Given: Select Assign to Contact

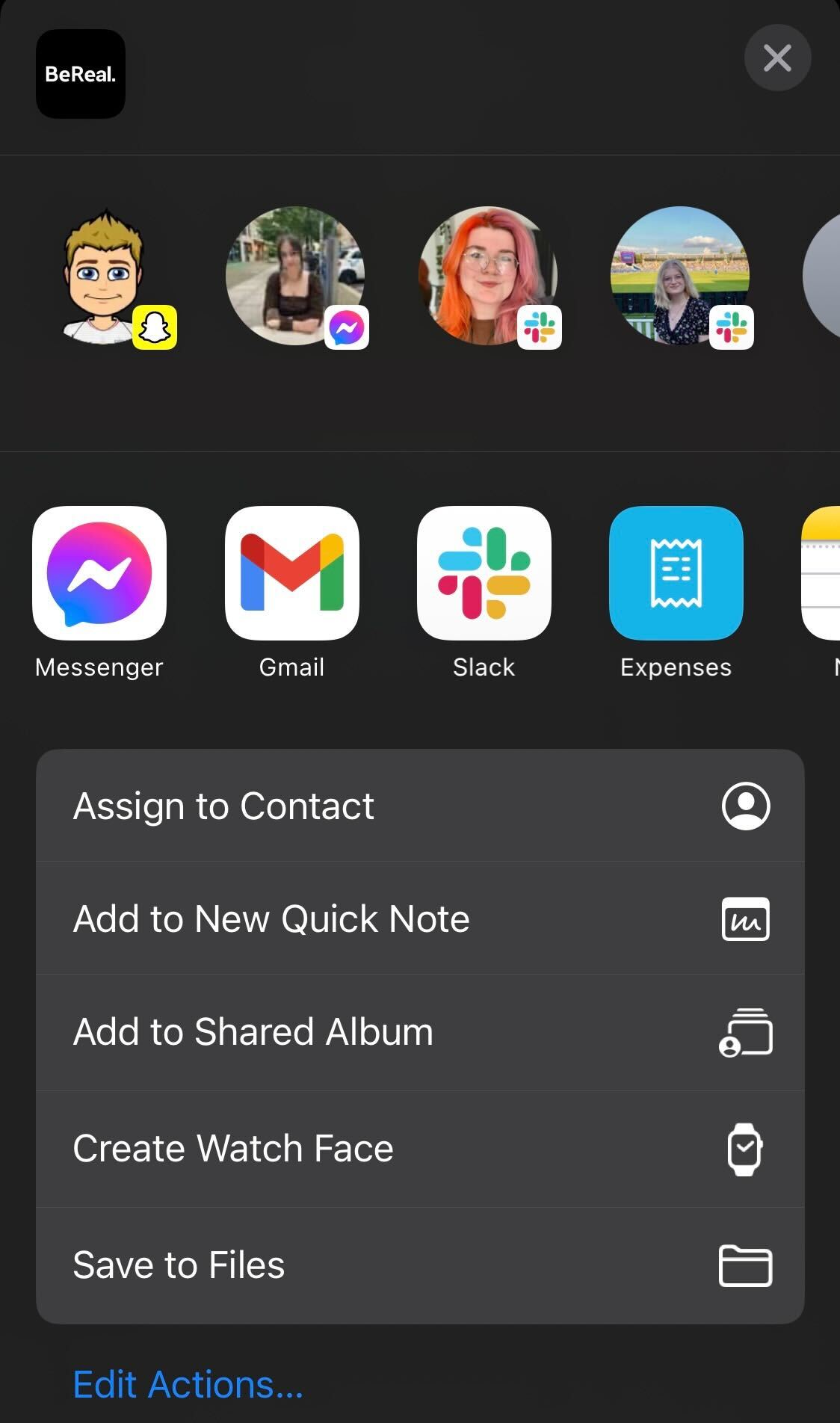Looking at the screenshot, I should (x=420, y=806).
